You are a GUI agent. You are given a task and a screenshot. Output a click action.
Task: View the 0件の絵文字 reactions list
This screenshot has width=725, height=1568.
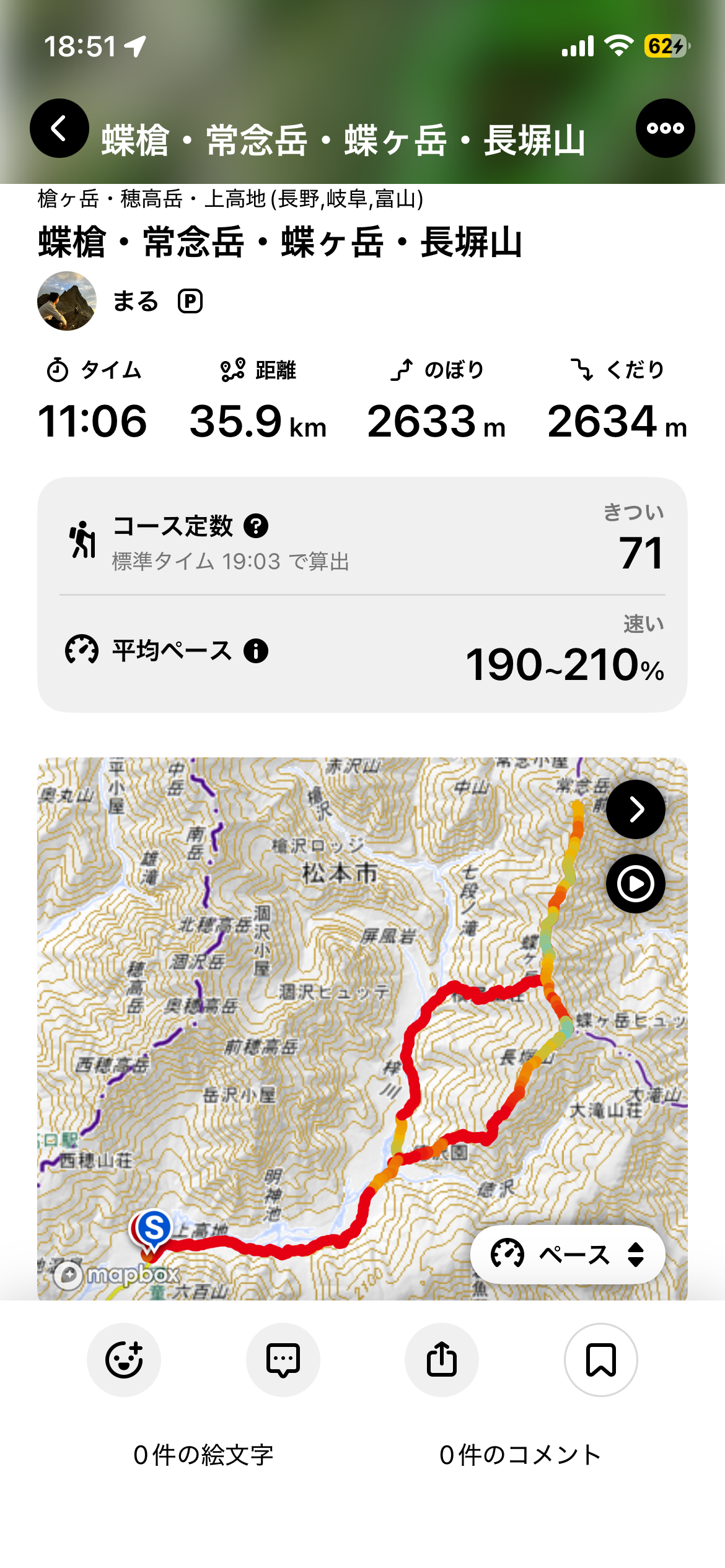point(203,1455)
